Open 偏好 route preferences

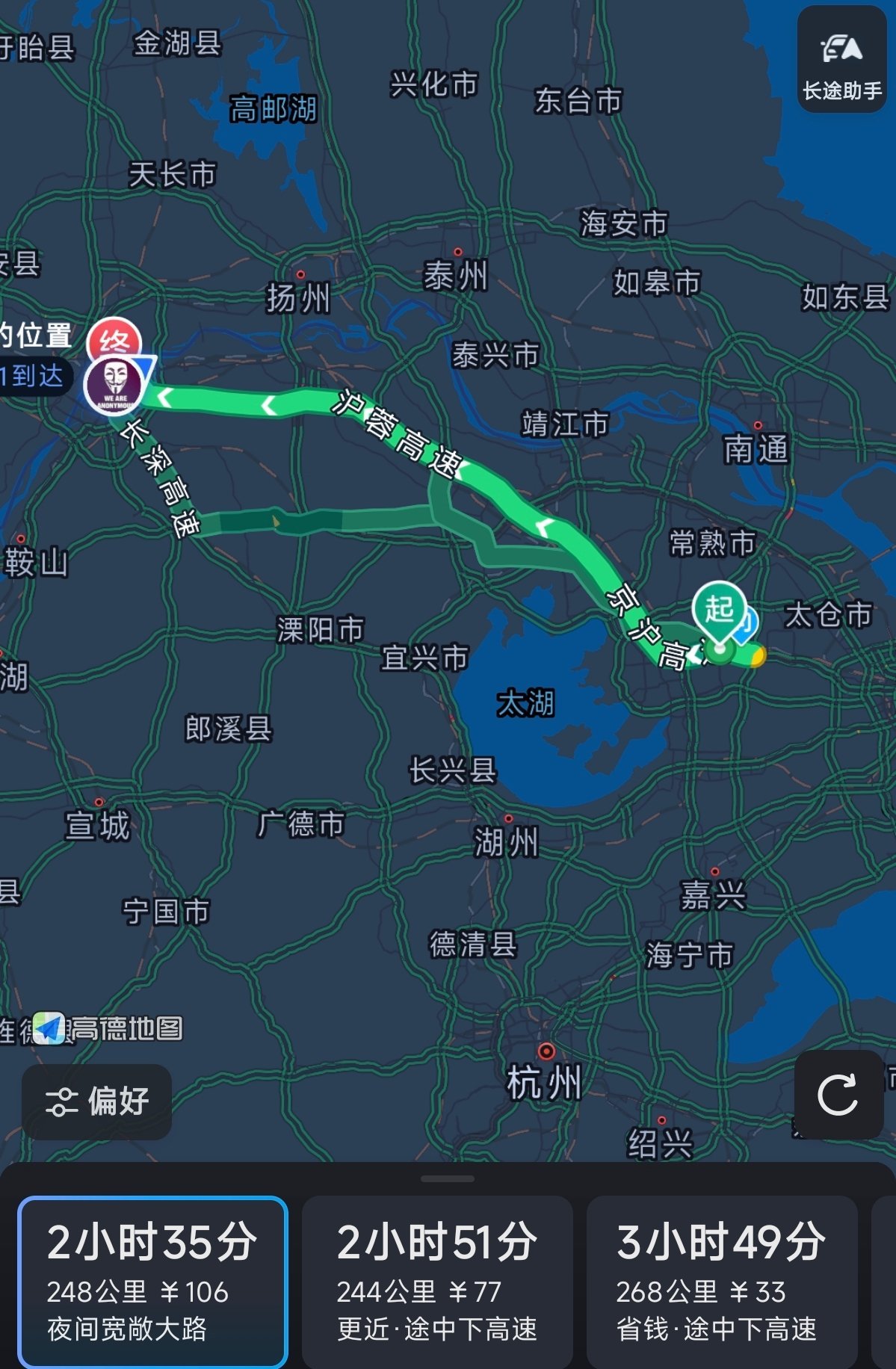[x=97, y=1101]
